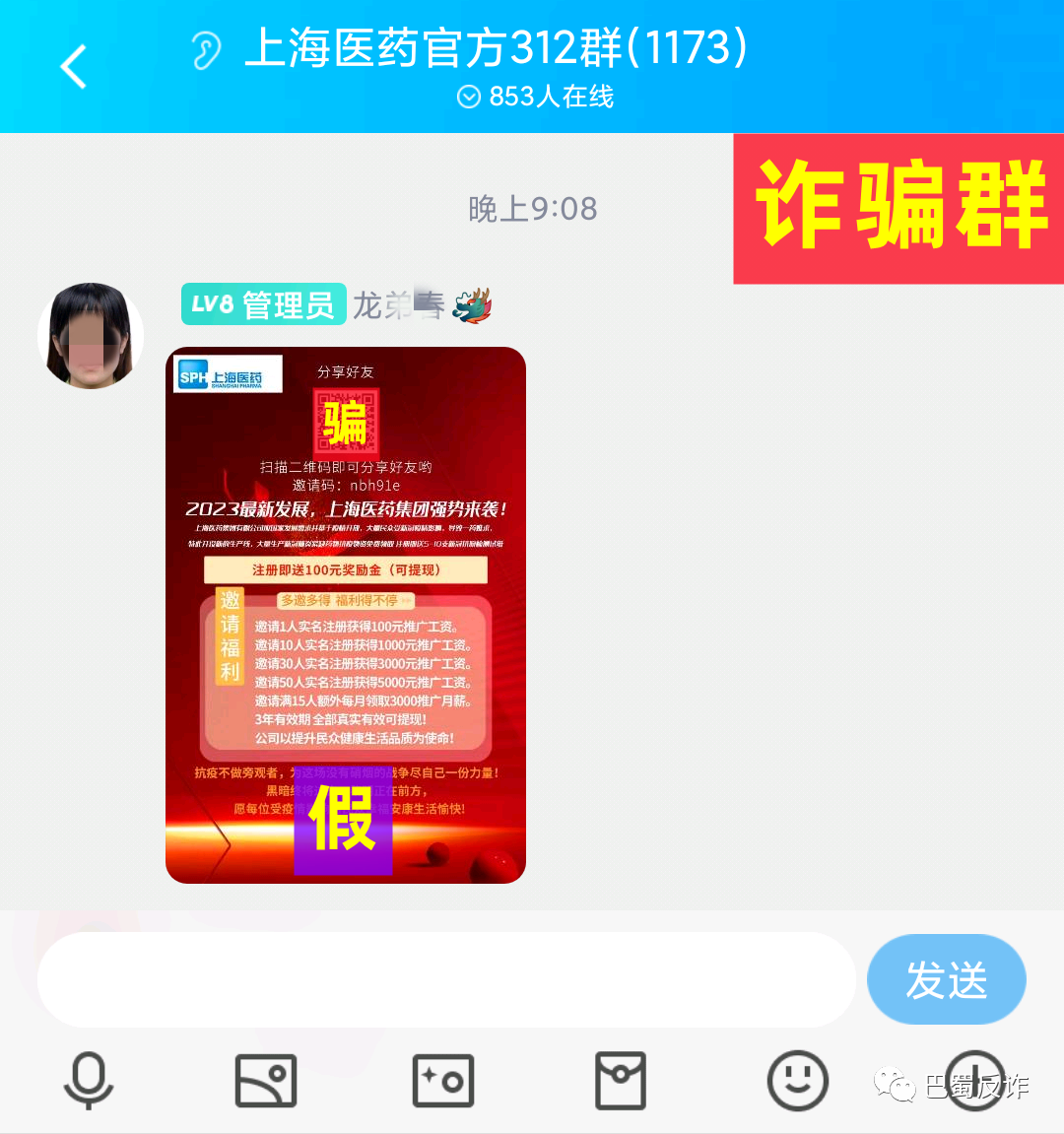
Task: Open the poster image sent by the 管理员
Action: click(346, 615)
